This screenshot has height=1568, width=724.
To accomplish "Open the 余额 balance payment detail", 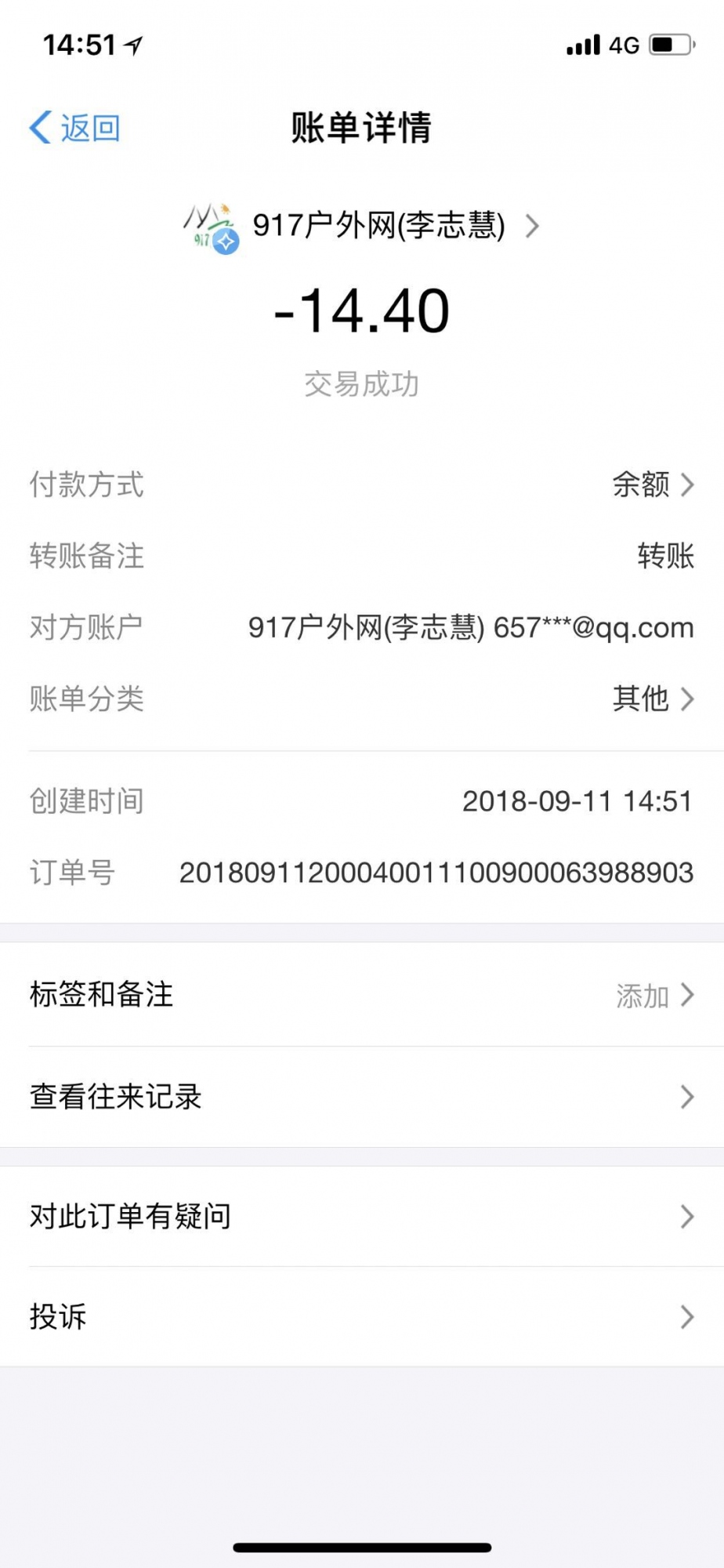I will pos(640,486).
